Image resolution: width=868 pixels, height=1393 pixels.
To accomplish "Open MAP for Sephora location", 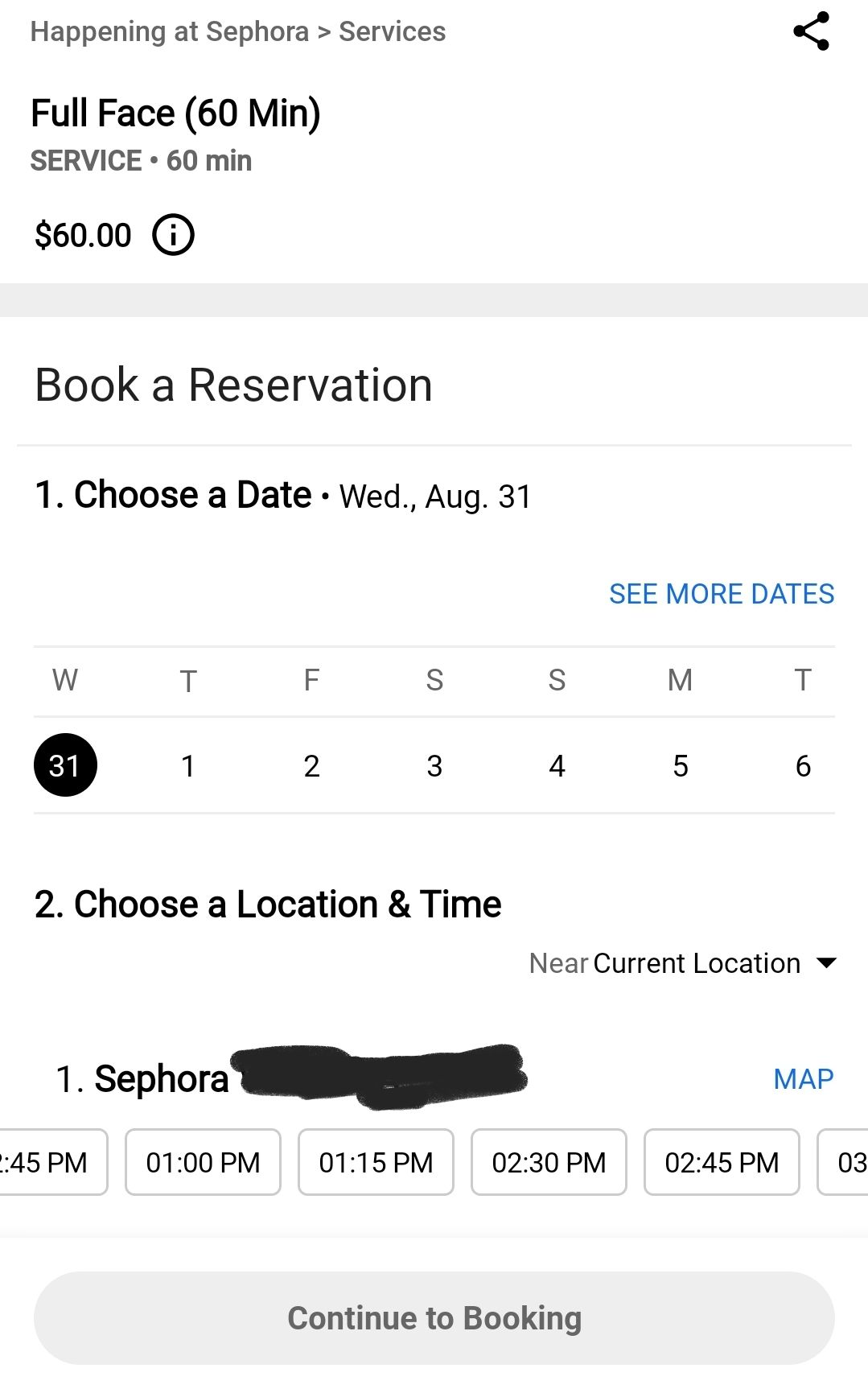I will pos(803,1078).
